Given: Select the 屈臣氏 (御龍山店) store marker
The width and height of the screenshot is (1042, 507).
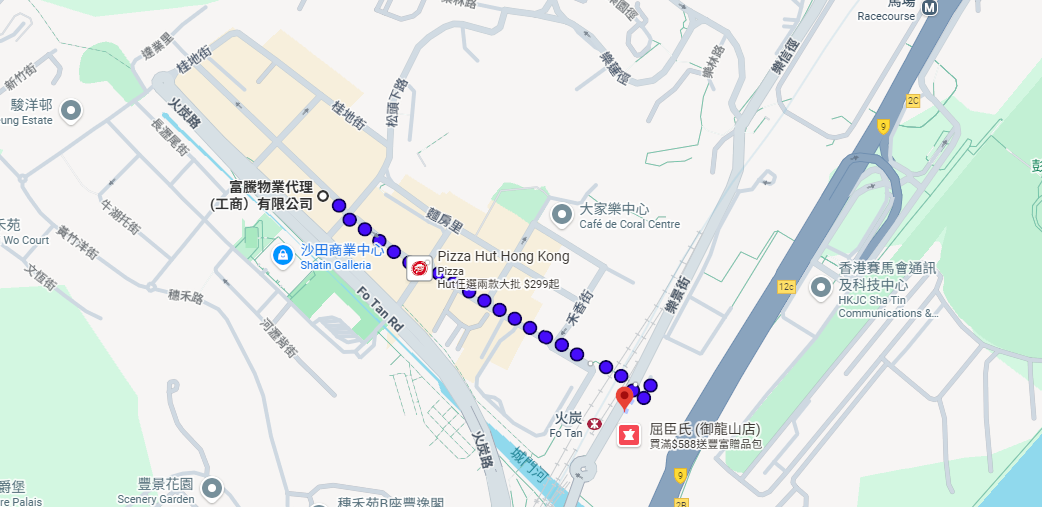Looking at the screenshot, I should (x=630, y=435).
